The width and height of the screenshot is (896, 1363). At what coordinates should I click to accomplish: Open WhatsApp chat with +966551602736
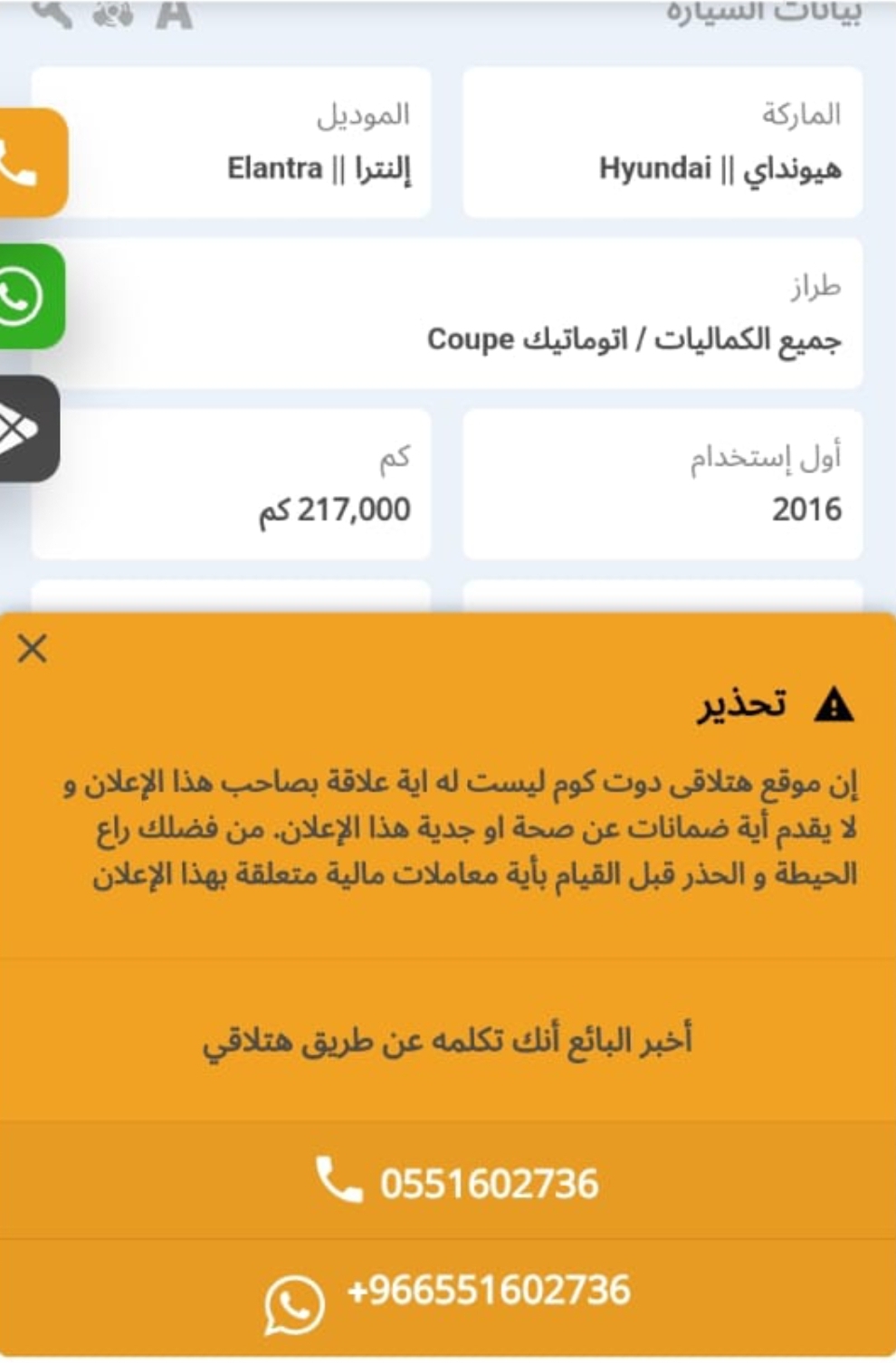coord(449,1292)
